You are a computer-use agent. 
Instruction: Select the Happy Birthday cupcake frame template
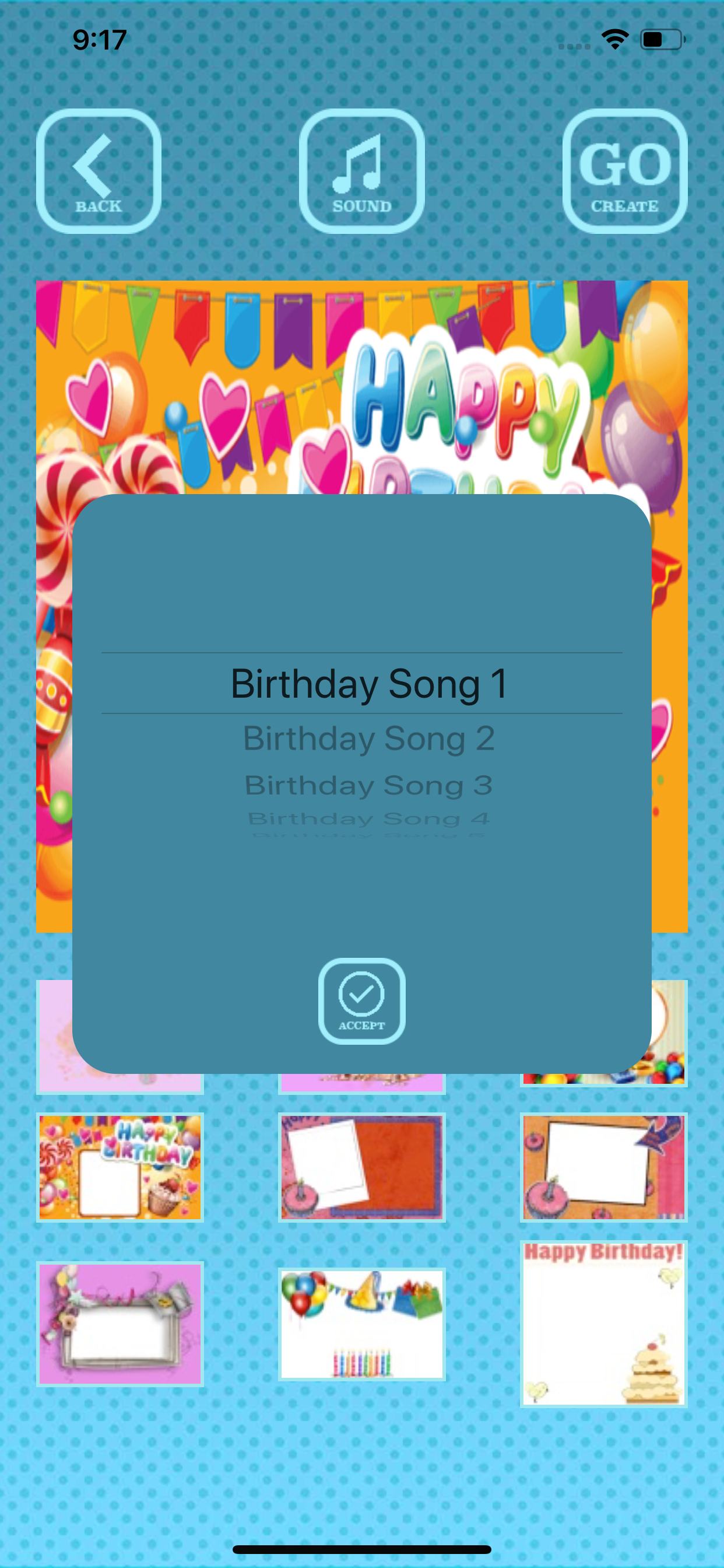[x=120, y=1168]
